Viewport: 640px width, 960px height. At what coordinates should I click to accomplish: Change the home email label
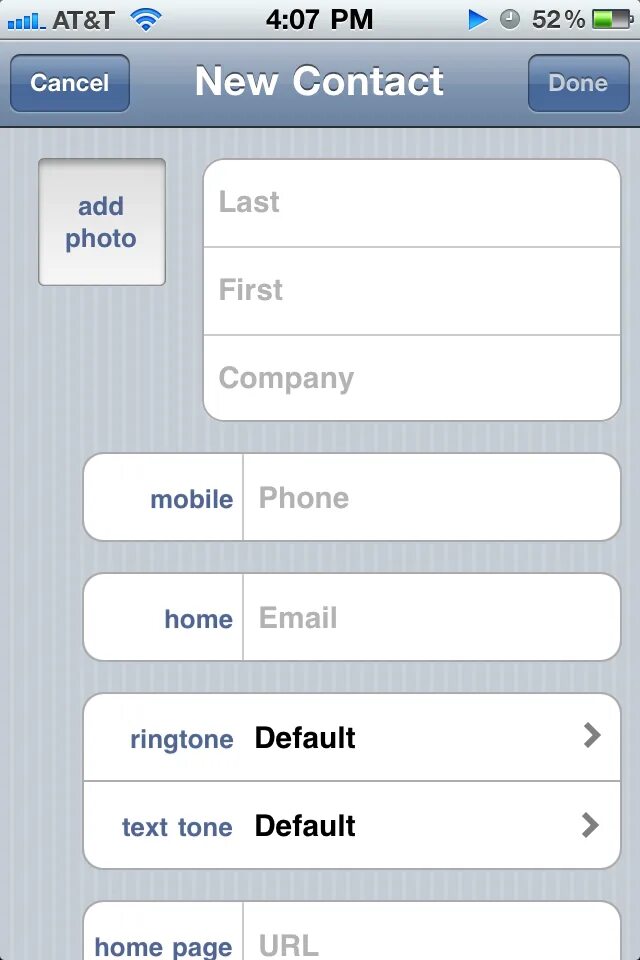165,618
